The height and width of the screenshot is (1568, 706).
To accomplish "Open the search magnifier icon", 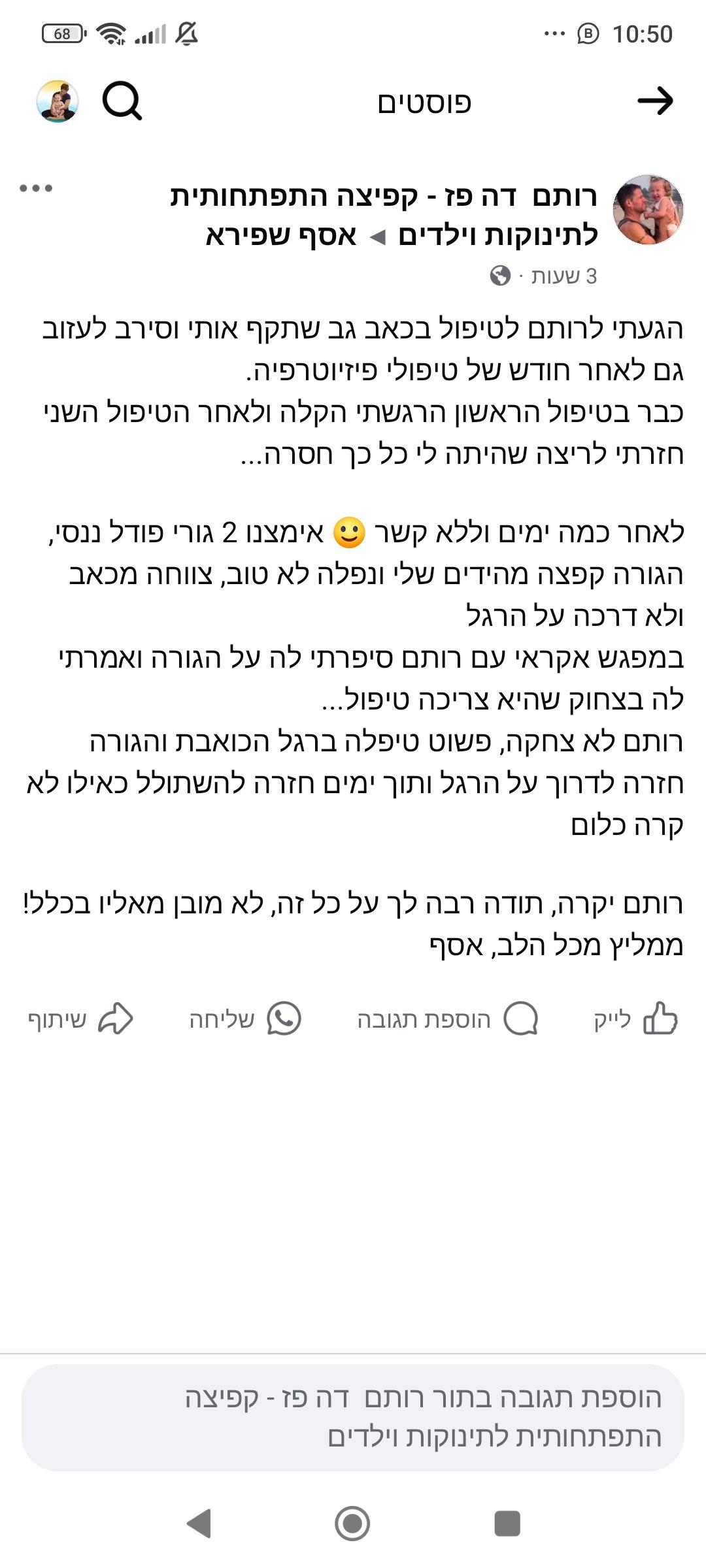I will point(122,101).
